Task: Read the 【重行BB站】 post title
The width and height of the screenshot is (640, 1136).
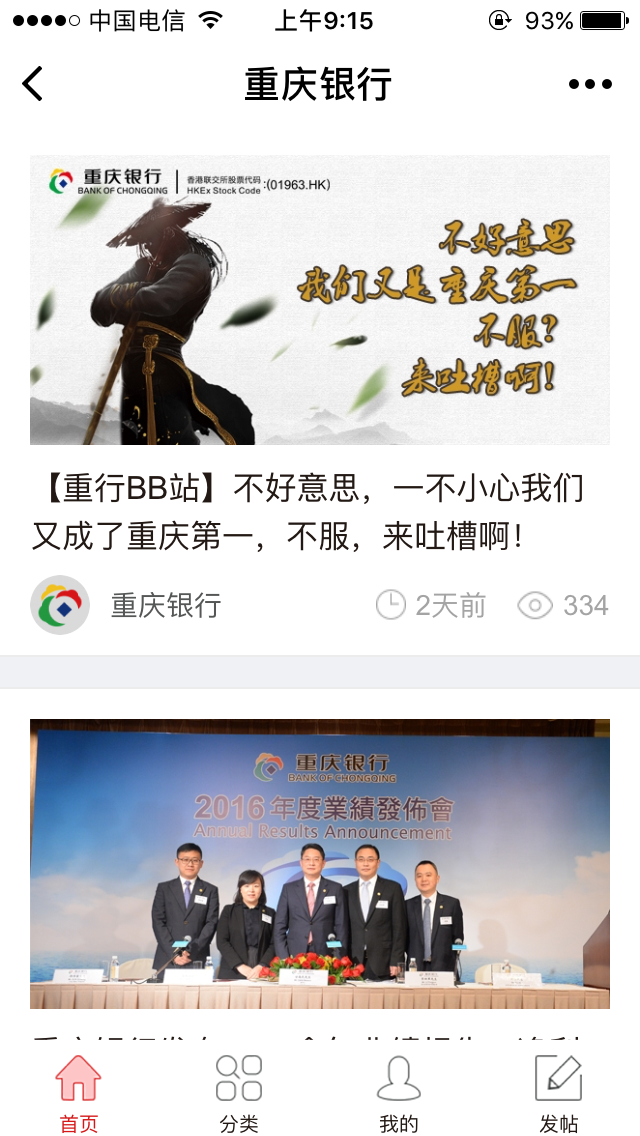Action: pos(308,513)
